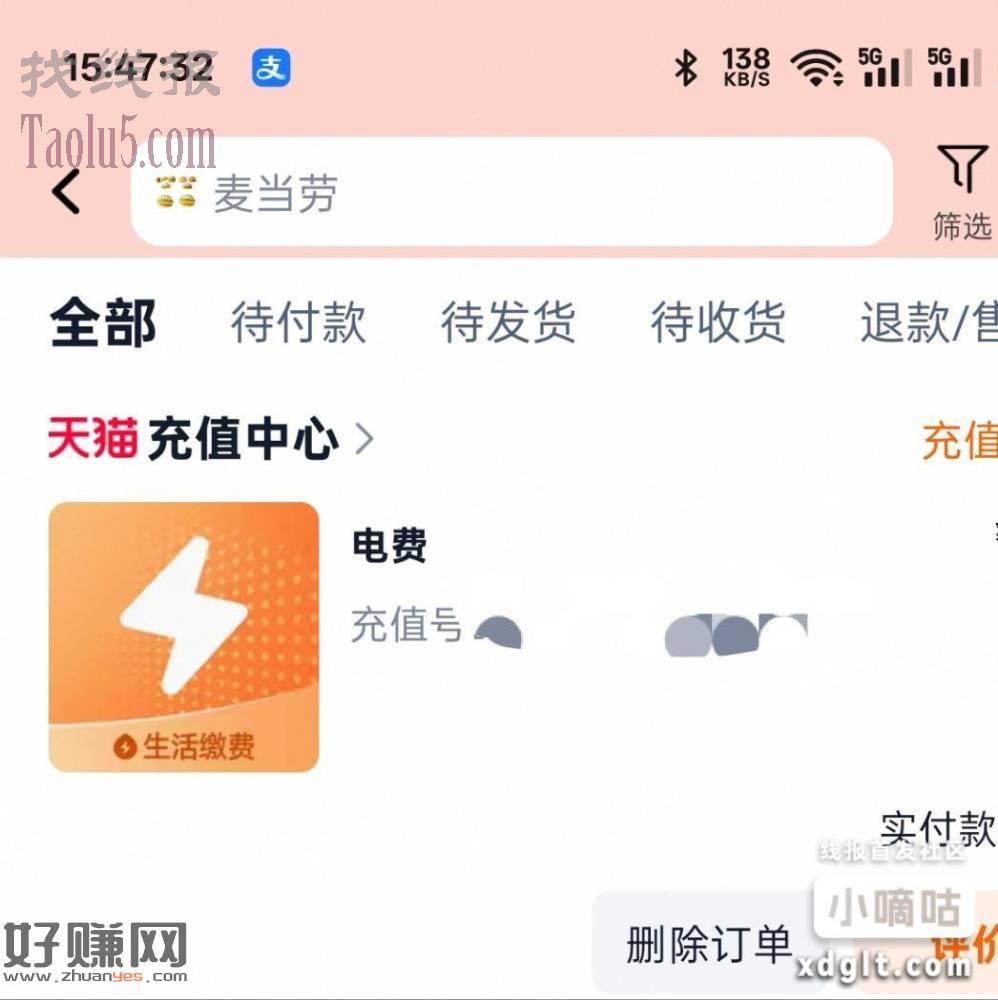Tap the 麦当劳 search box
Image resolution: width=998 pixels, height=1000 pixels.
pyautogui.click(x=510, y=193)
